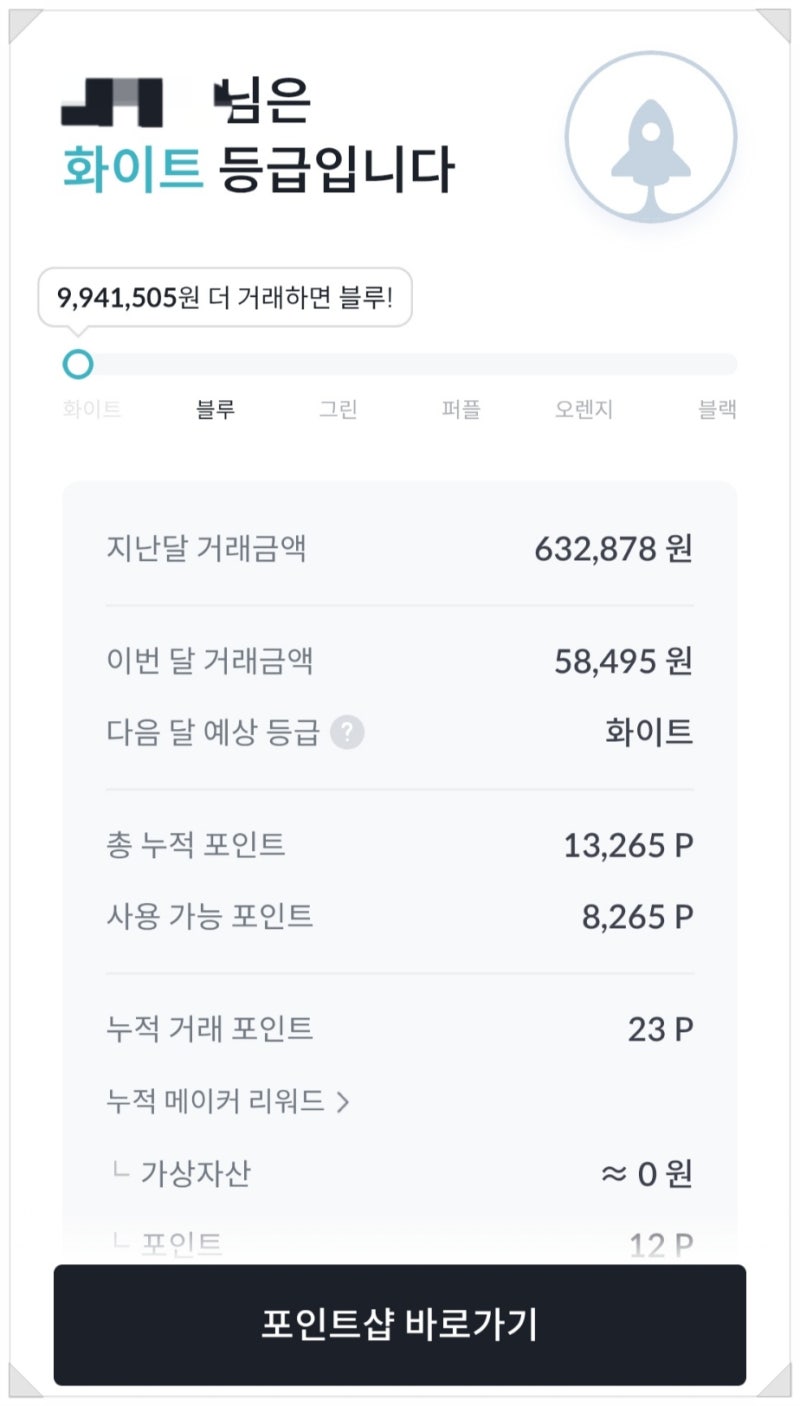Select the 블랙 grade tier
Viewport: 800px width, 1406px height.
(x=718, y=409)
